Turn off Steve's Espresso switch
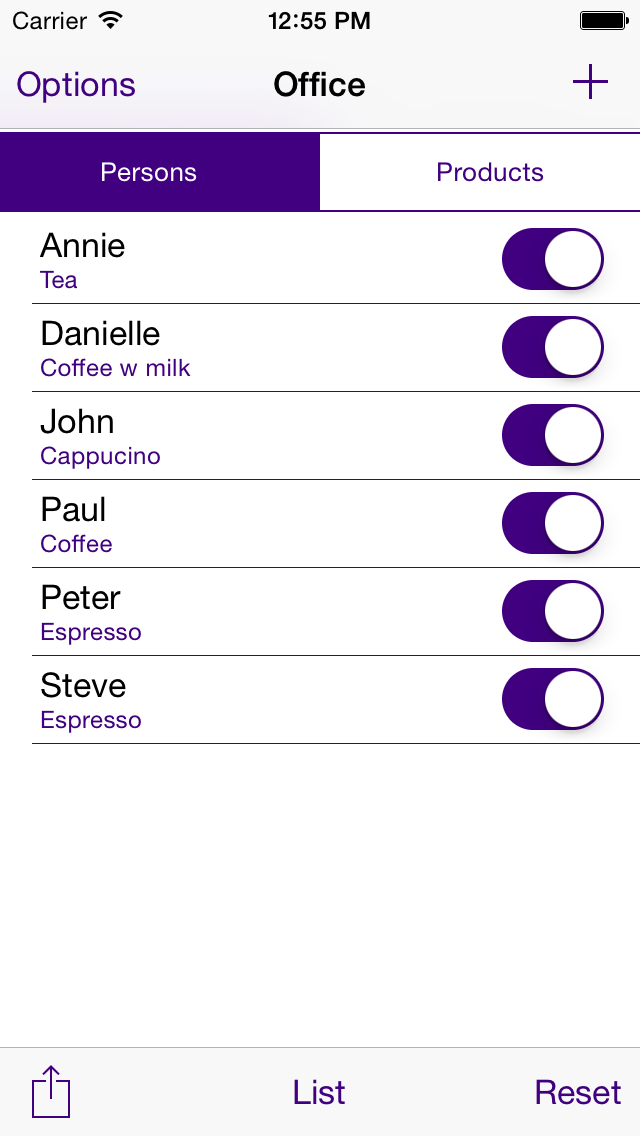 click(x=552, y=699)
